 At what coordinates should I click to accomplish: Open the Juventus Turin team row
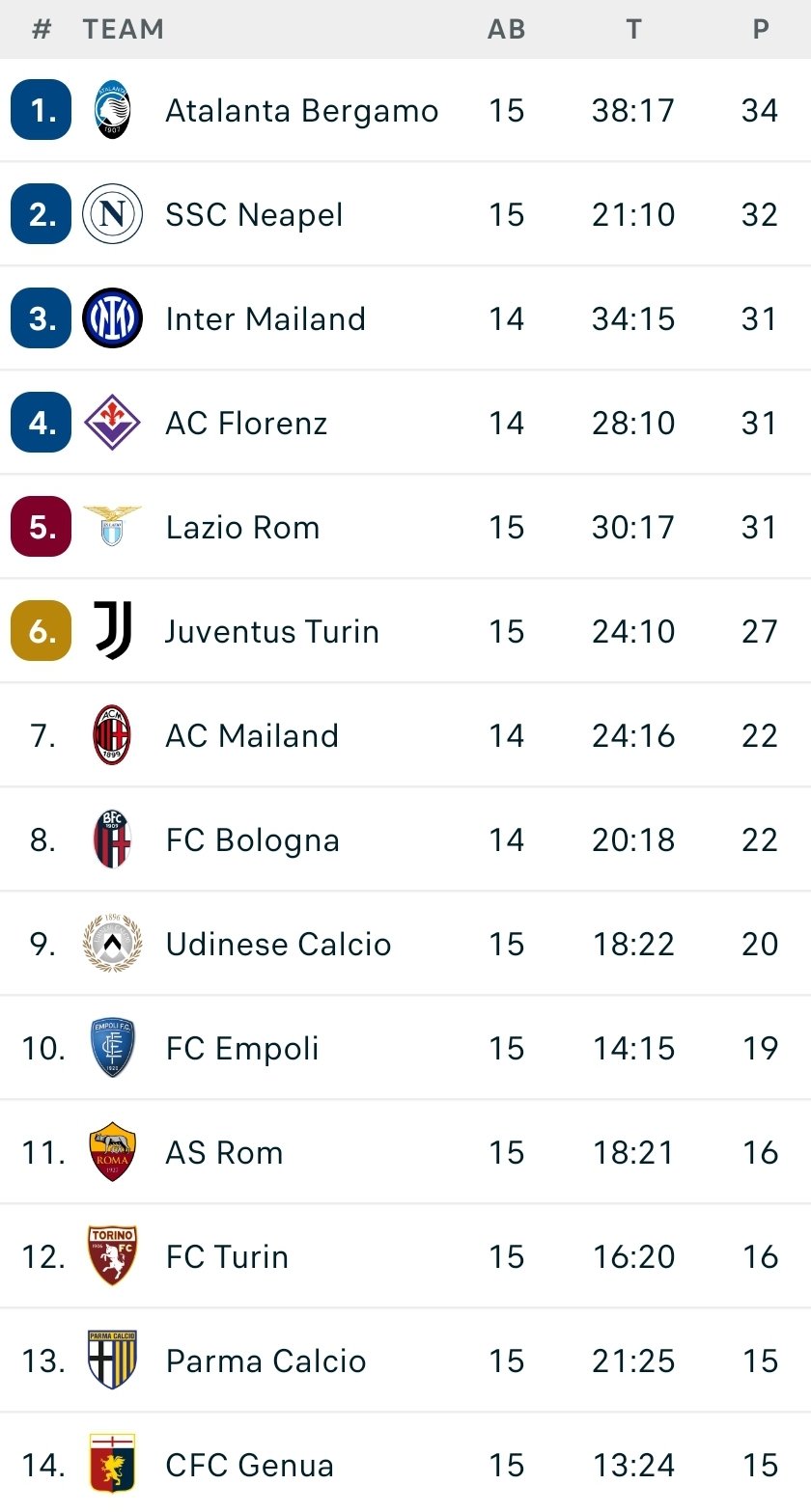pos(405,631)
